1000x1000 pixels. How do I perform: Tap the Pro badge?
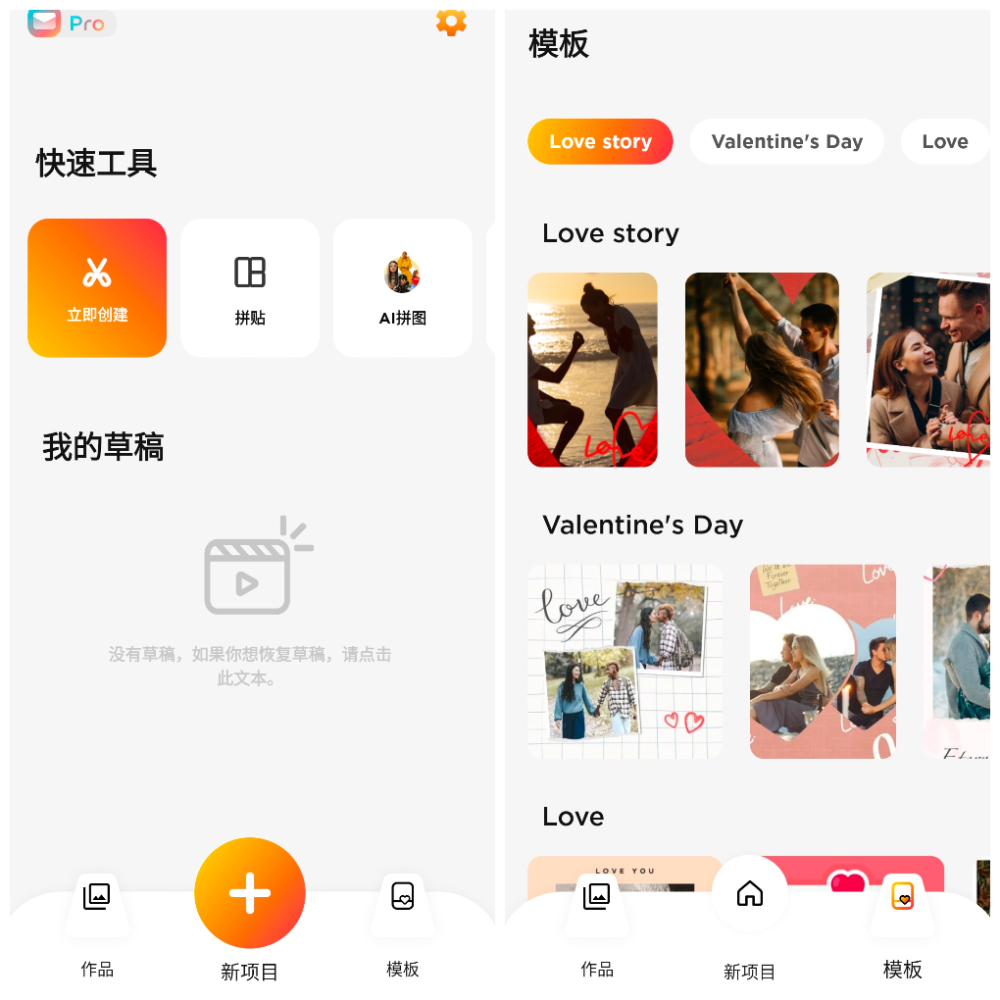(x=86, y=23)
